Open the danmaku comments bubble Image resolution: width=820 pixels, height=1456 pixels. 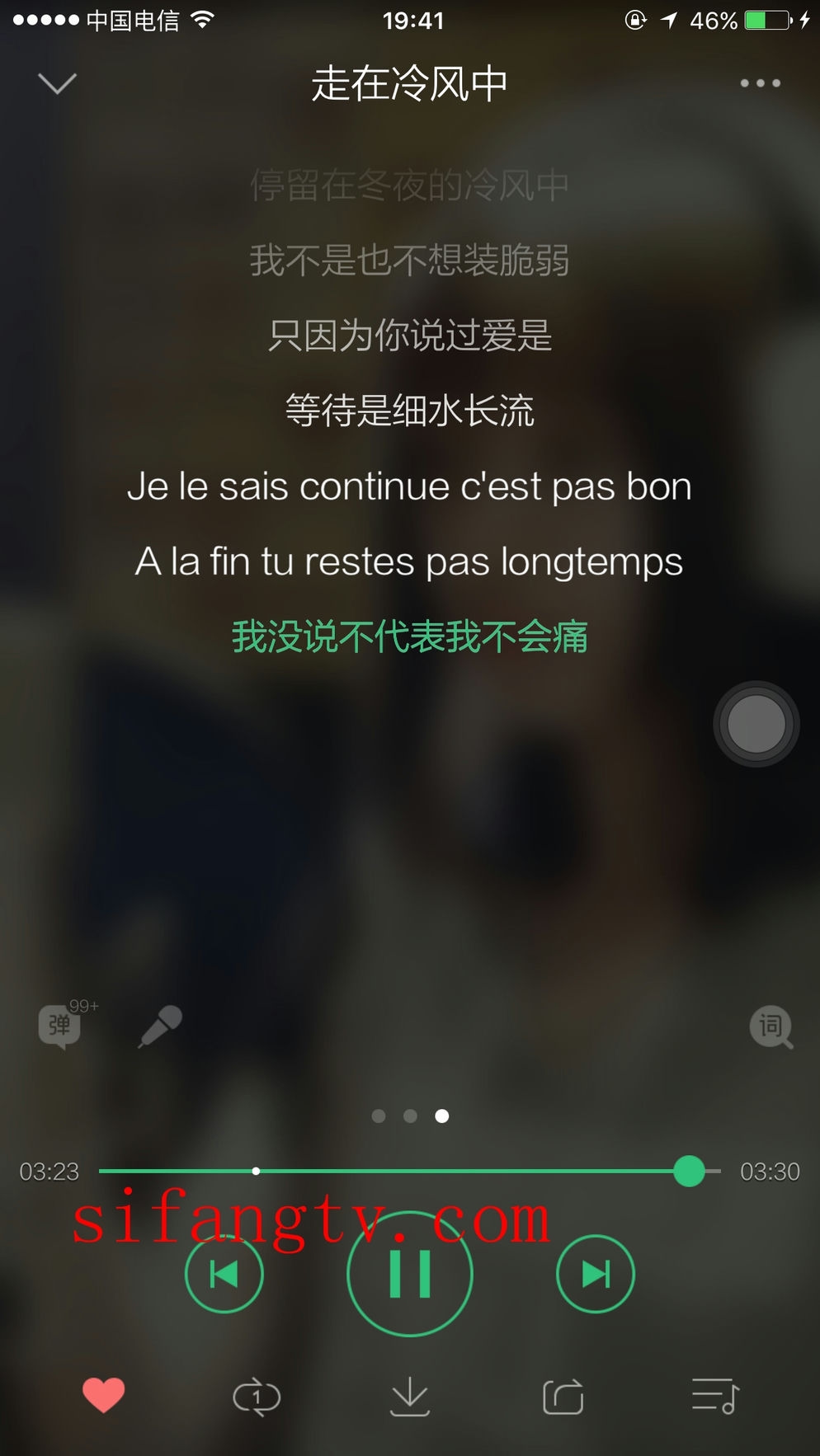coord(60,1026)
